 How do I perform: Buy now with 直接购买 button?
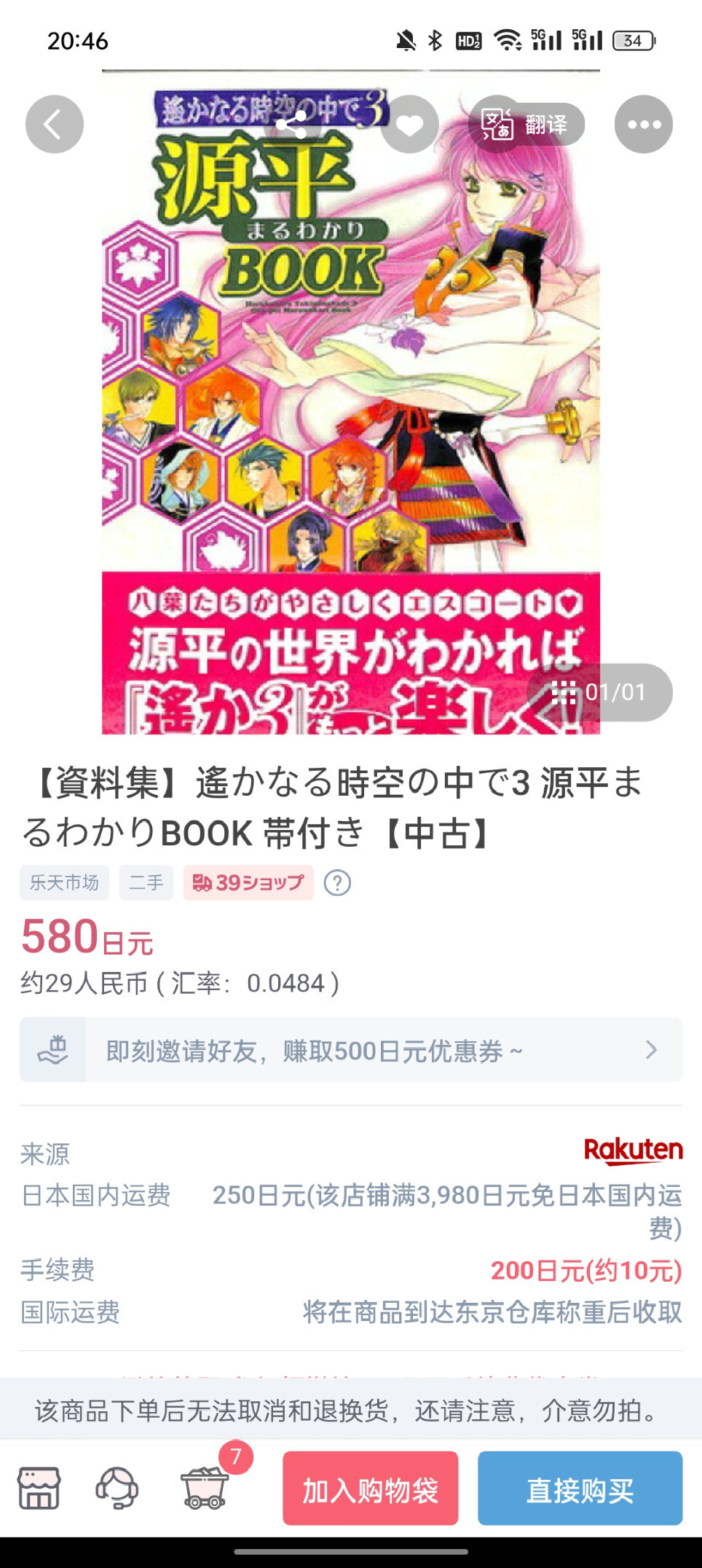(x=580, y=1489)
